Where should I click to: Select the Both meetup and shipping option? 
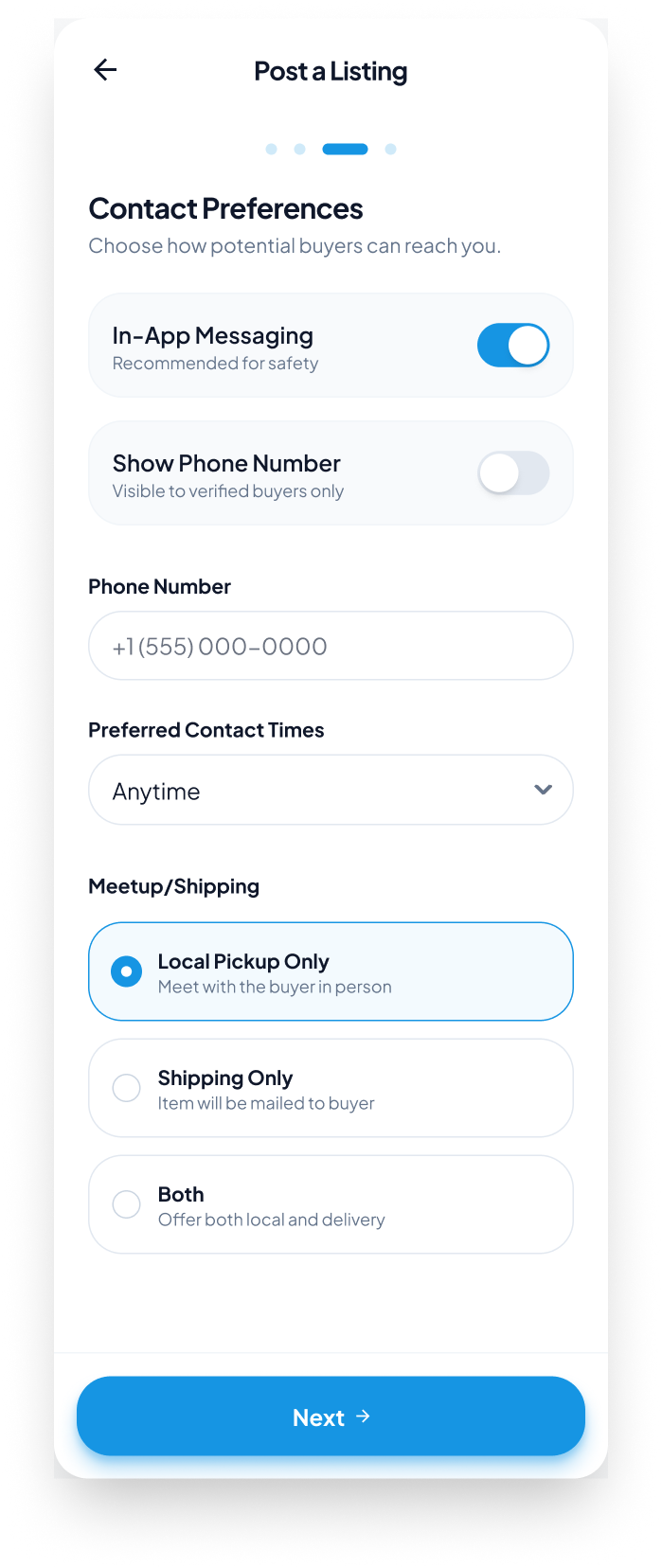pos(331,1204)
